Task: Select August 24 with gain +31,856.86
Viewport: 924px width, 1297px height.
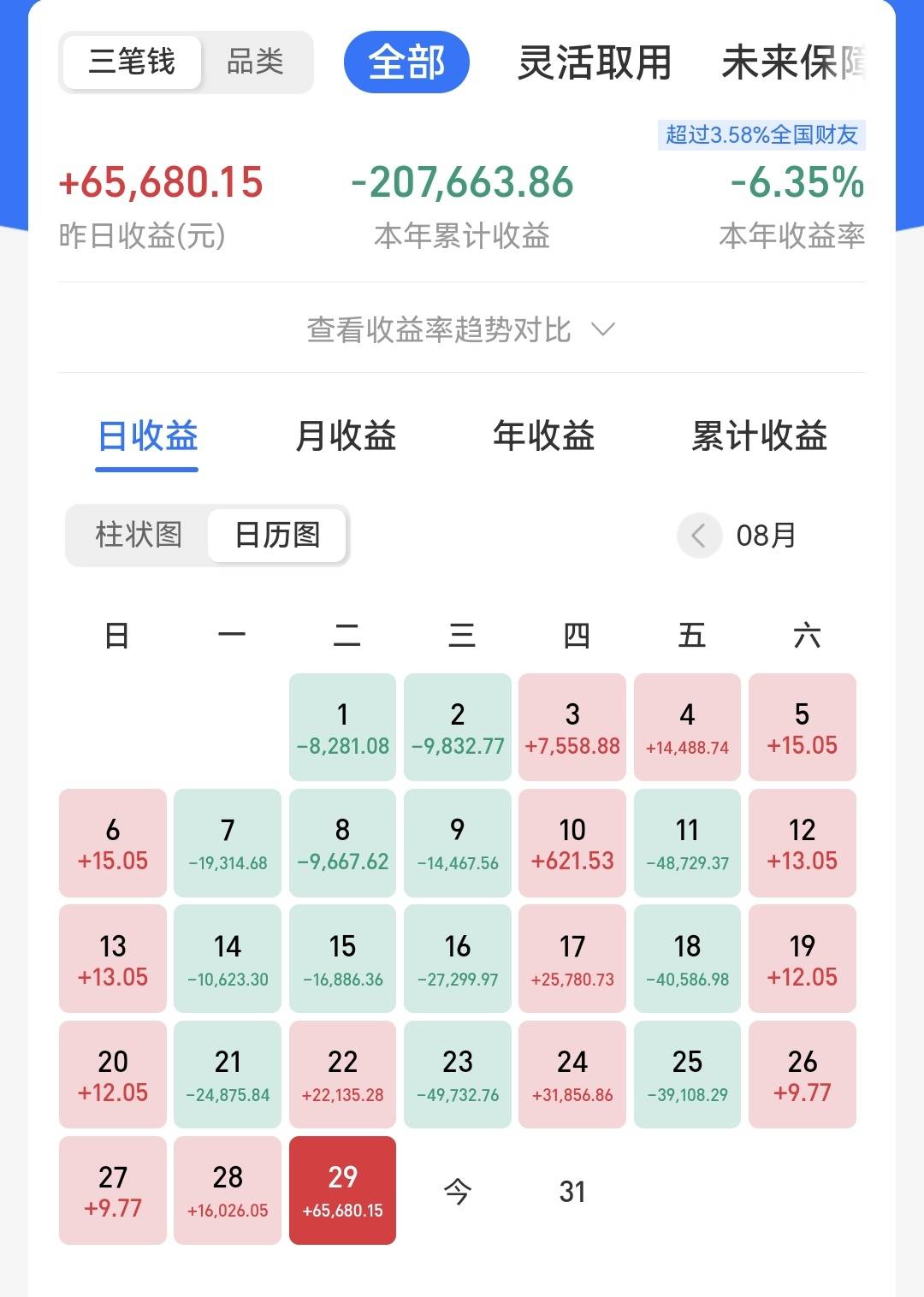Action: pos(572,1075)
